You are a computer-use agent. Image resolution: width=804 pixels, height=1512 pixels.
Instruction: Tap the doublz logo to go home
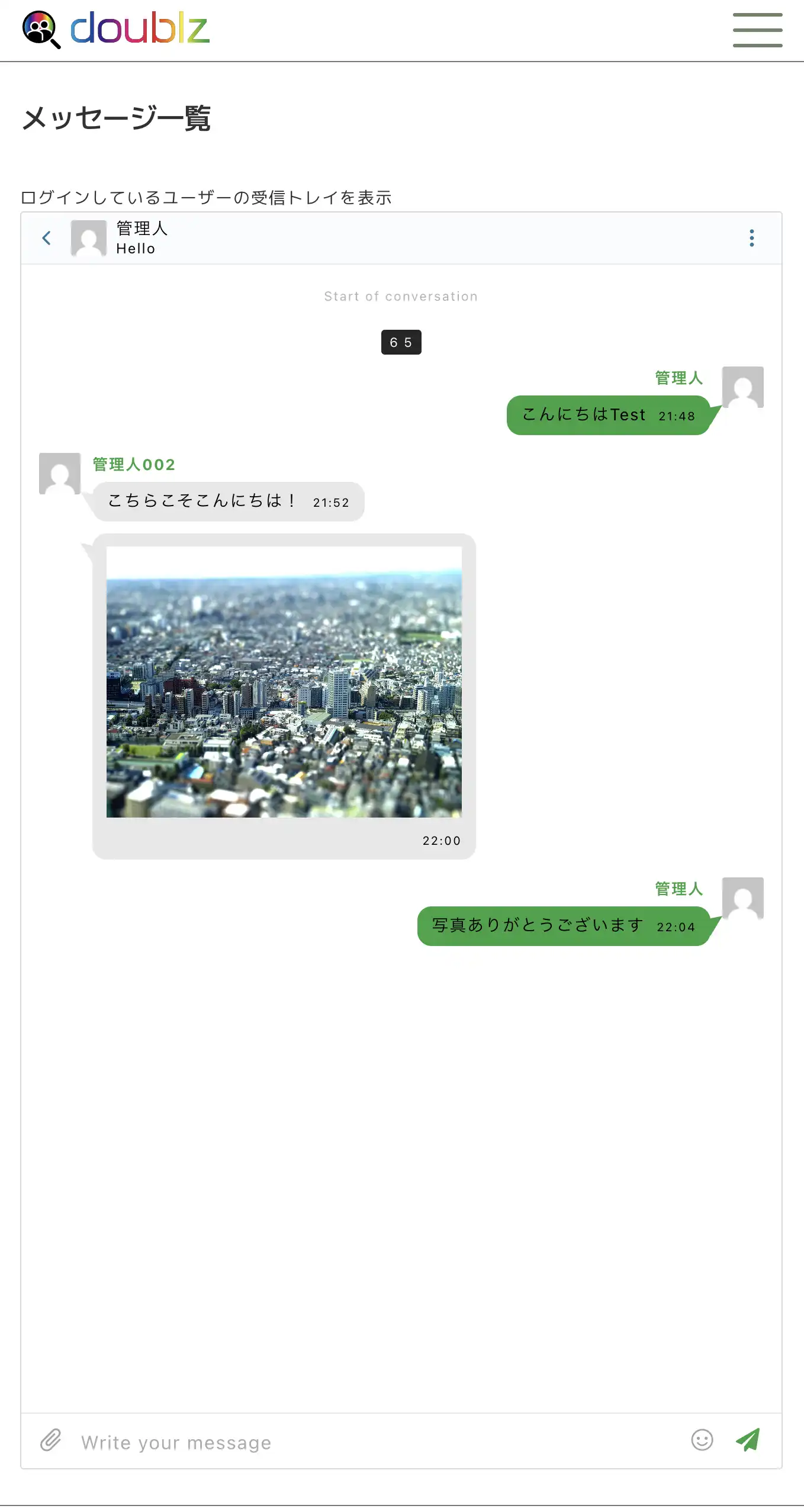click(116, 29)
